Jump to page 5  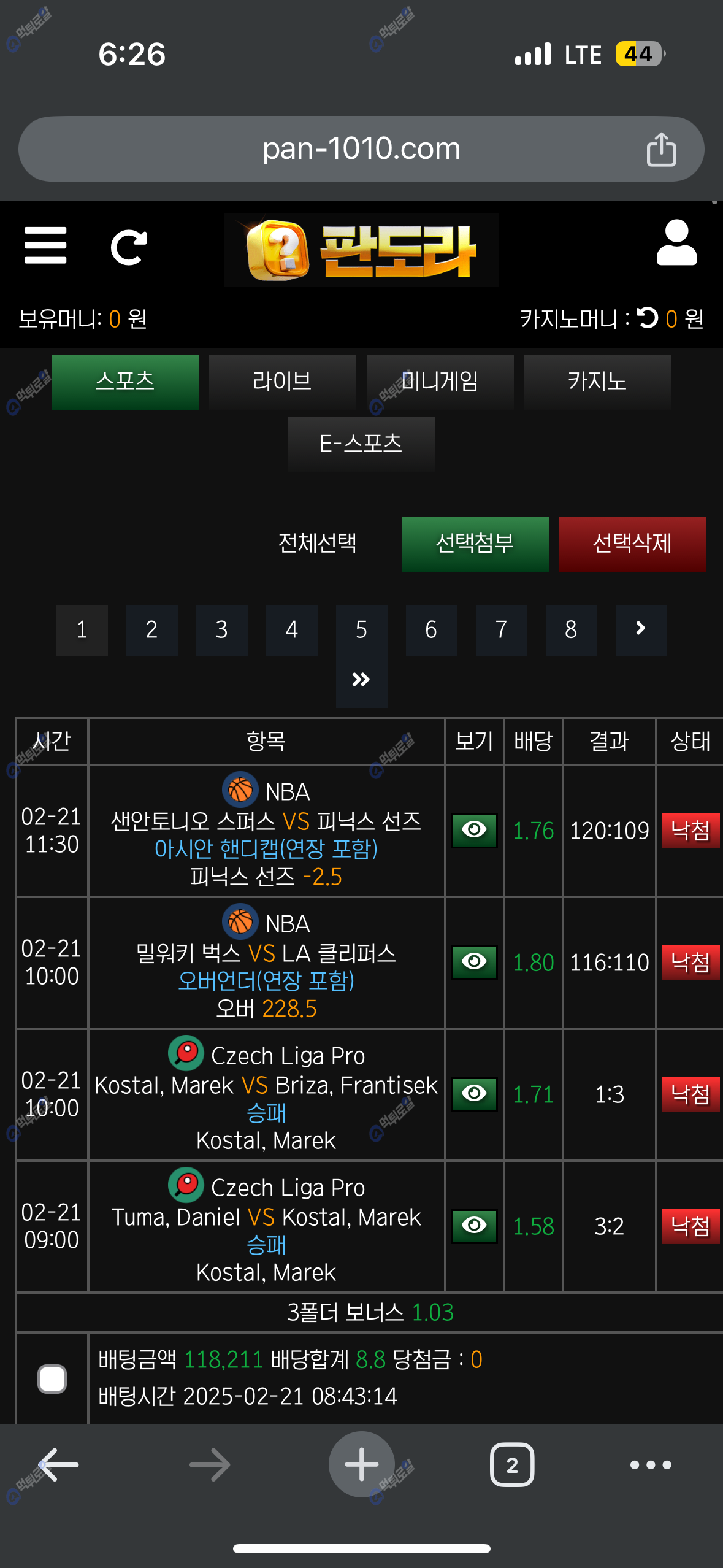pyautogui.click(x=361, y=630)
